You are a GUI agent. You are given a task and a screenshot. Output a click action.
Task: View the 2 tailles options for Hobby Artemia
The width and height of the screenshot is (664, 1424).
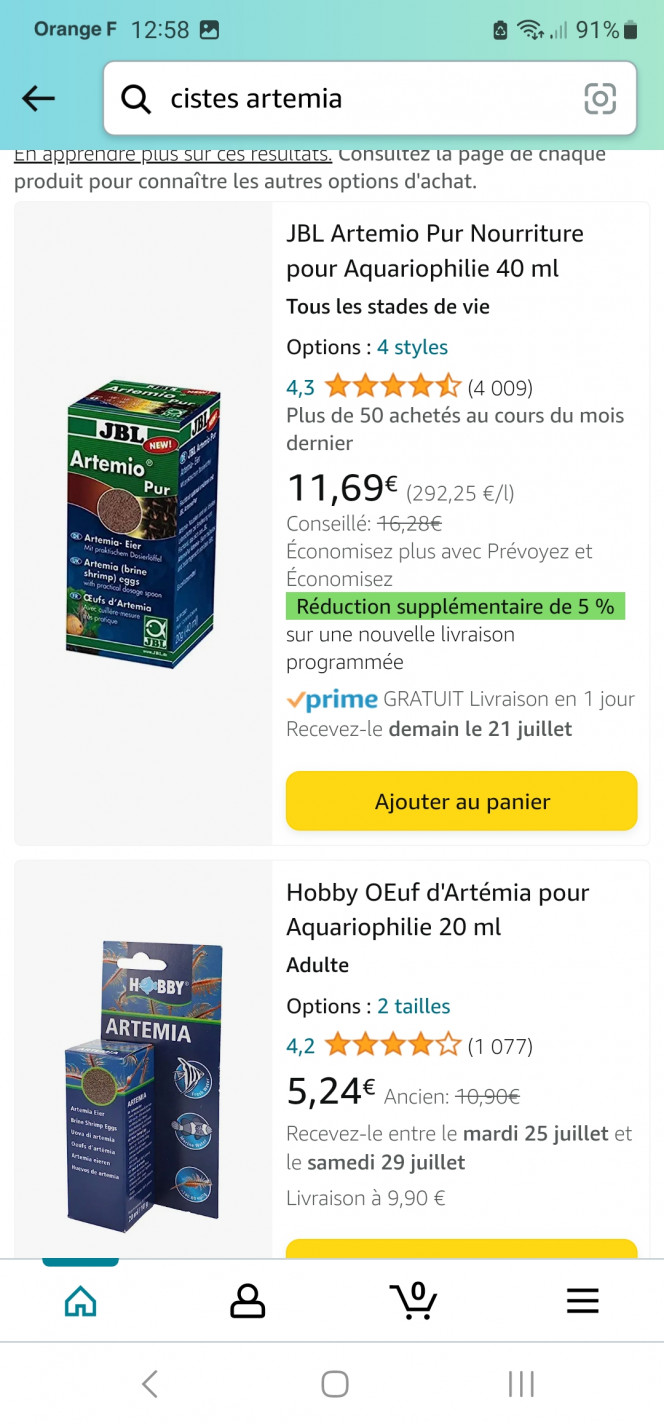[413, 1006]
